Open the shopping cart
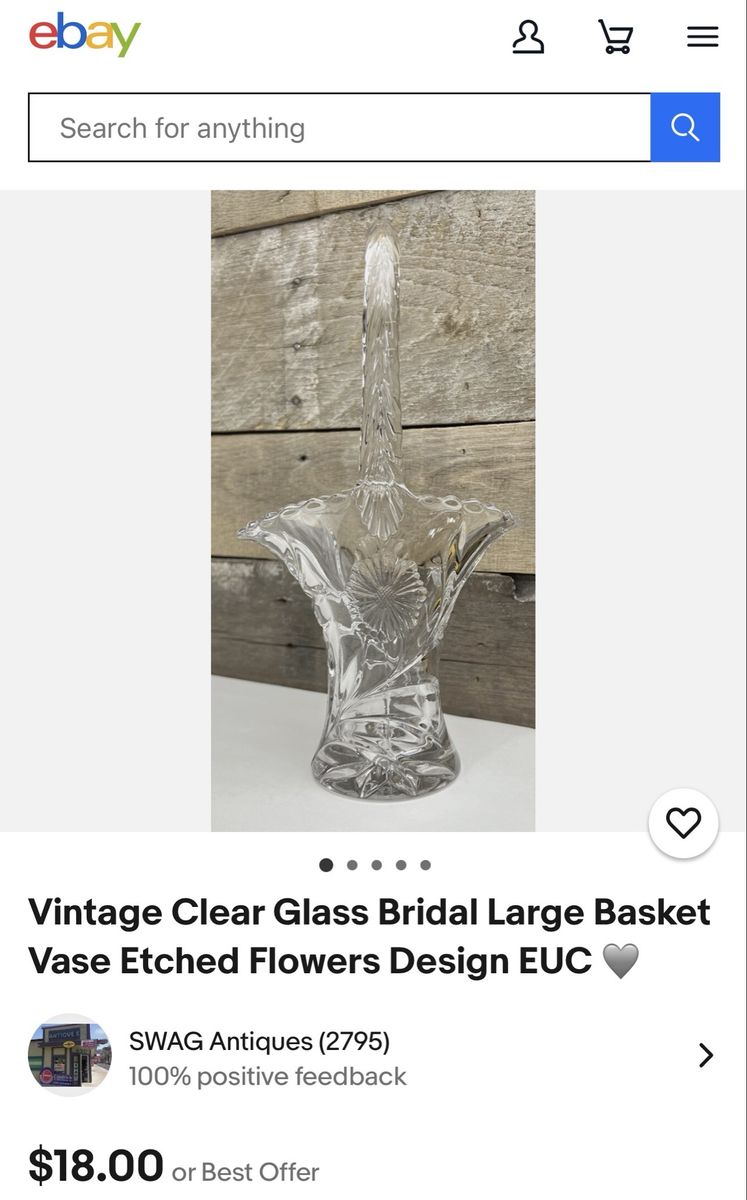Screen dimensions: 747x1200 [615, 37]
